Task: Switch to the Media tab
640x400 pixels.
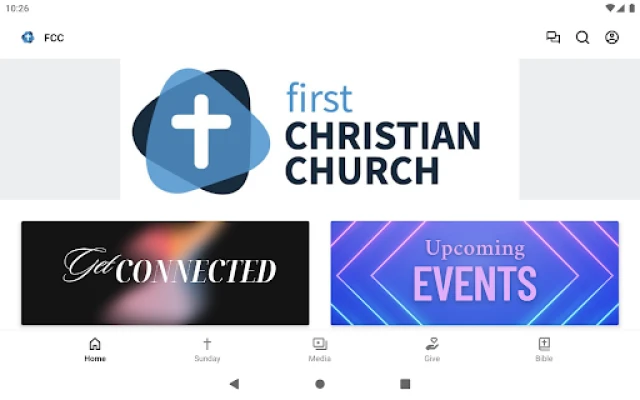Action: point(320,349)
